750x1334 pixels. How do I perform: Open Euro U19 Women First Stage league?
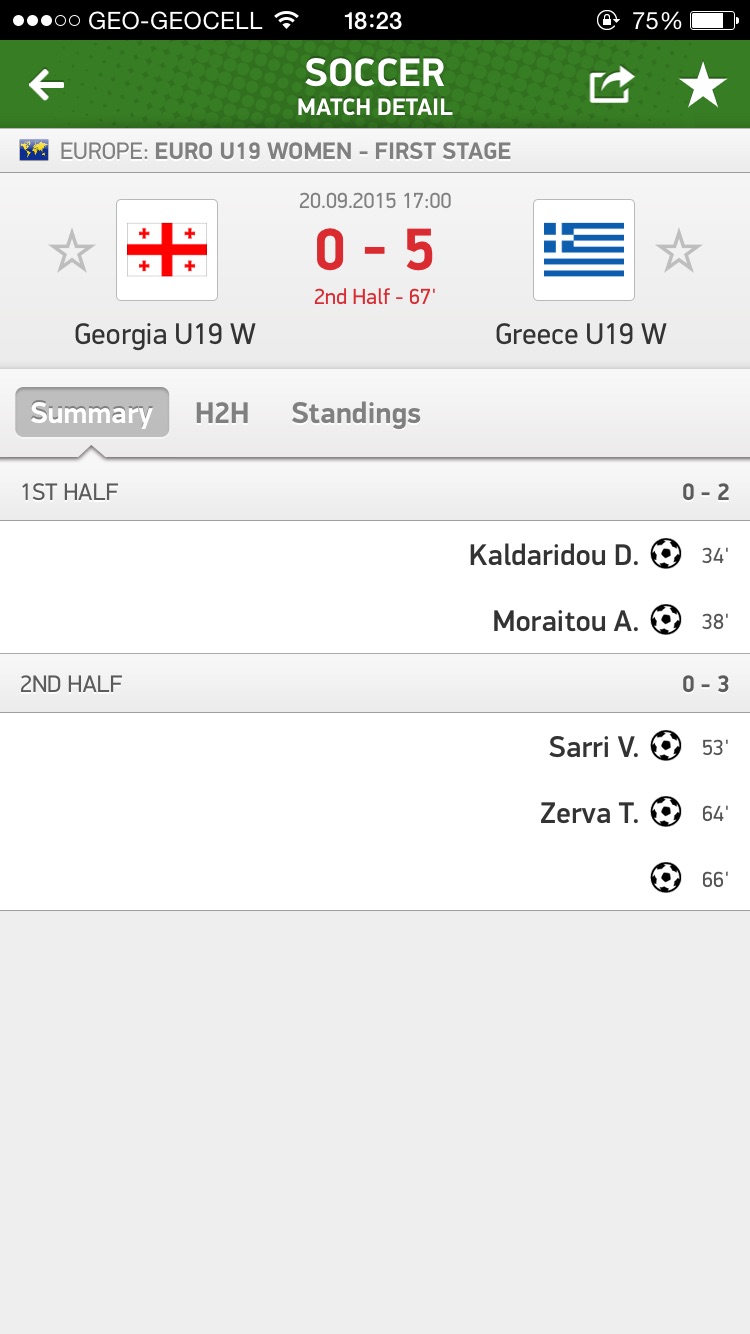point(332,151)
